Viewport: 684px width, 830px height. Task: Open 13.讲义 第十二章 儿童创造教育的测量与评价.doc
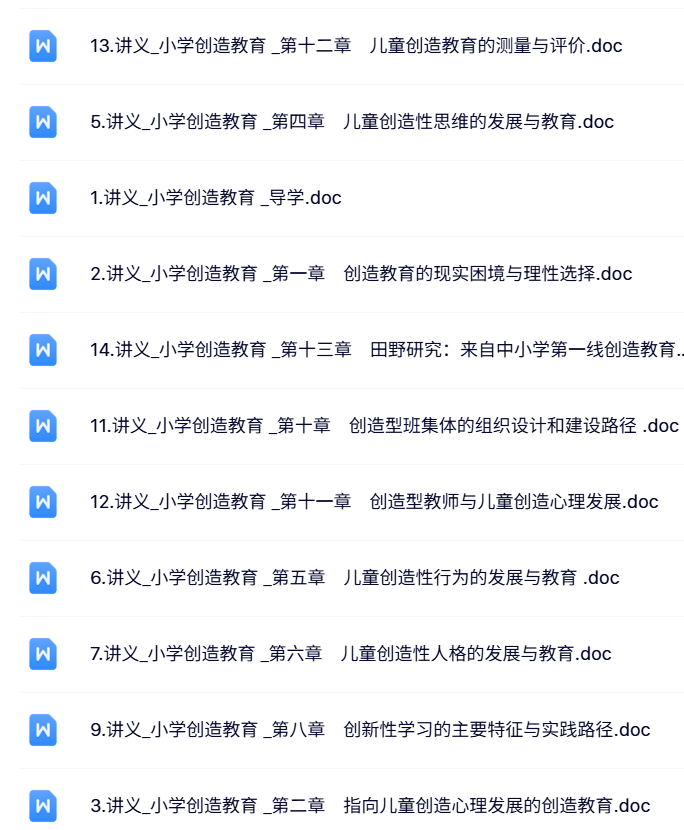point(355,46)
